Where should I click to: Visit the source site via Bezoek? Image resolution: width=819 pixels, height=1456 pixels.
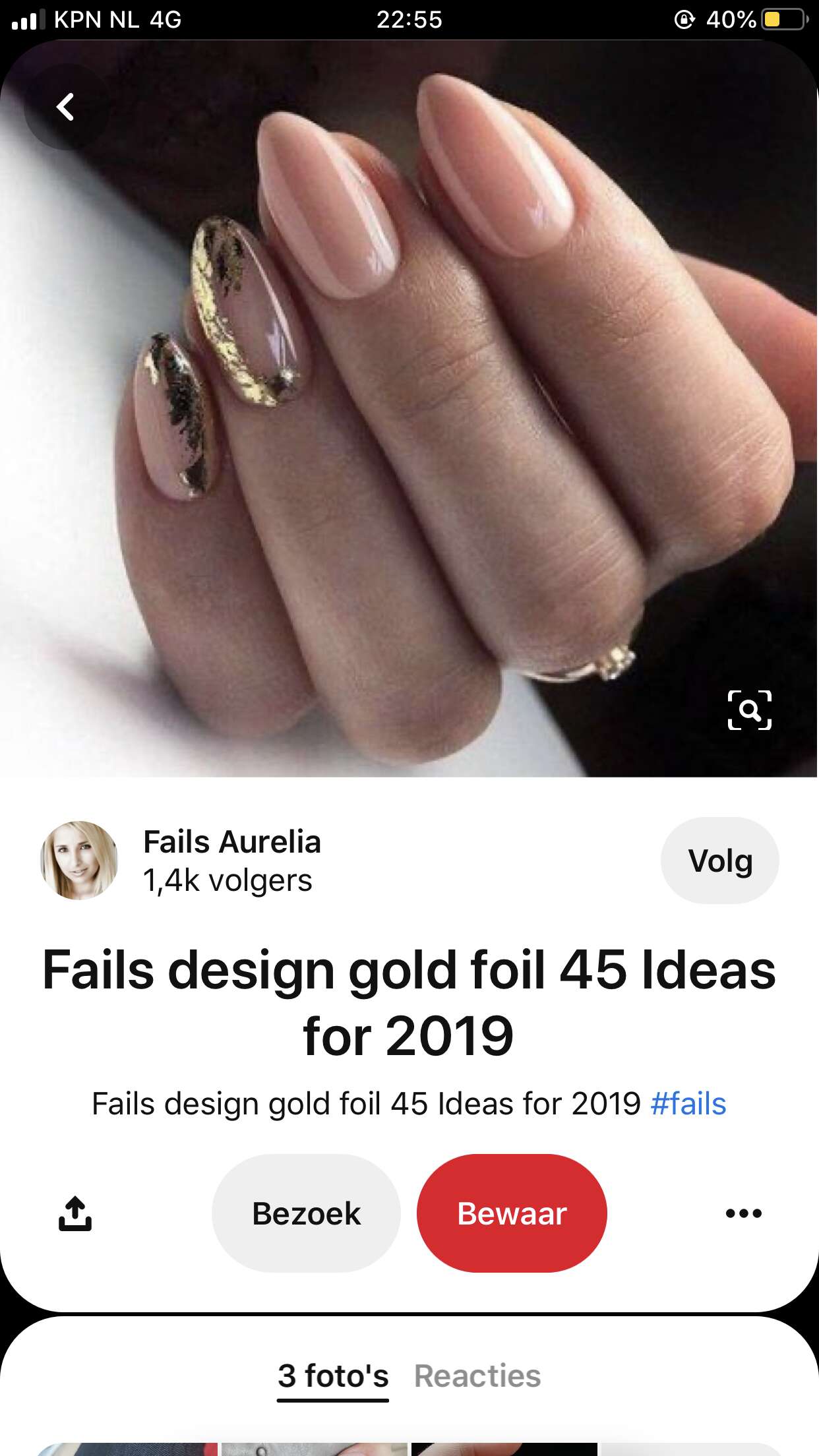click(x=306, y=1213)
